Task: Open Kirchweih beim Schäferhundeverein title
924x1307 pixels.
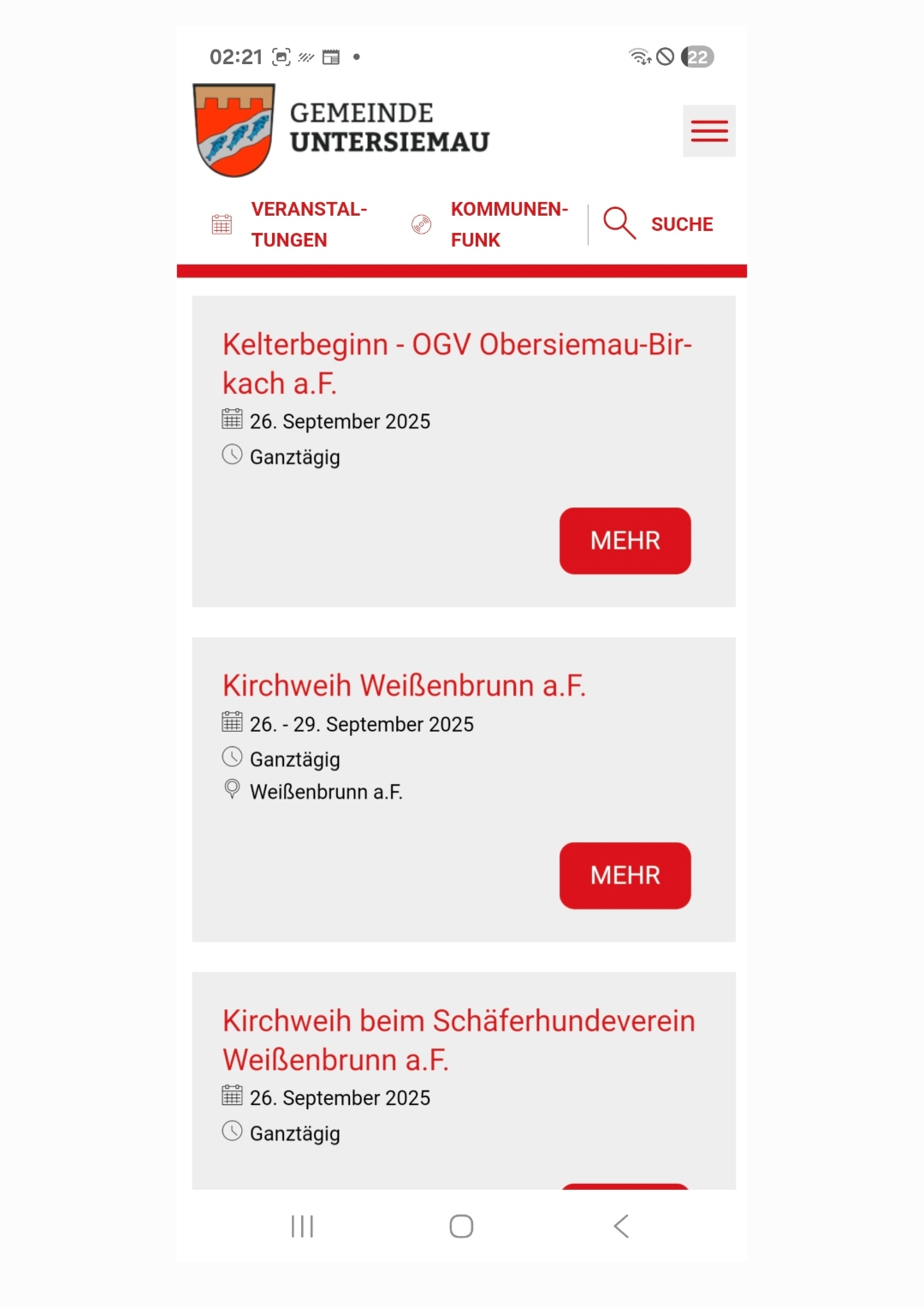Action: (x=458, y=1039)
